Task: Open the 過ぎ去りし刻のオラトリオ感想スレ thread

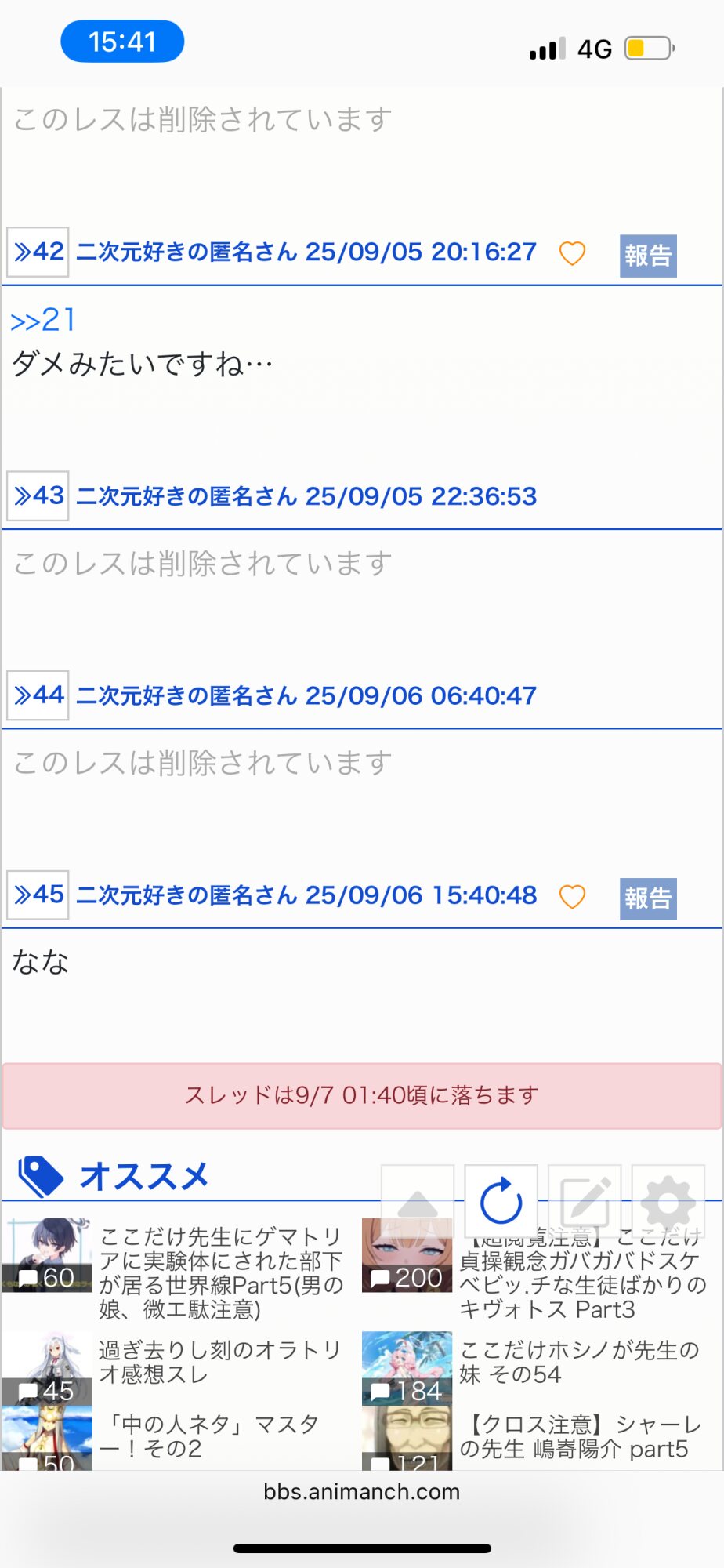Action: 219,1362
